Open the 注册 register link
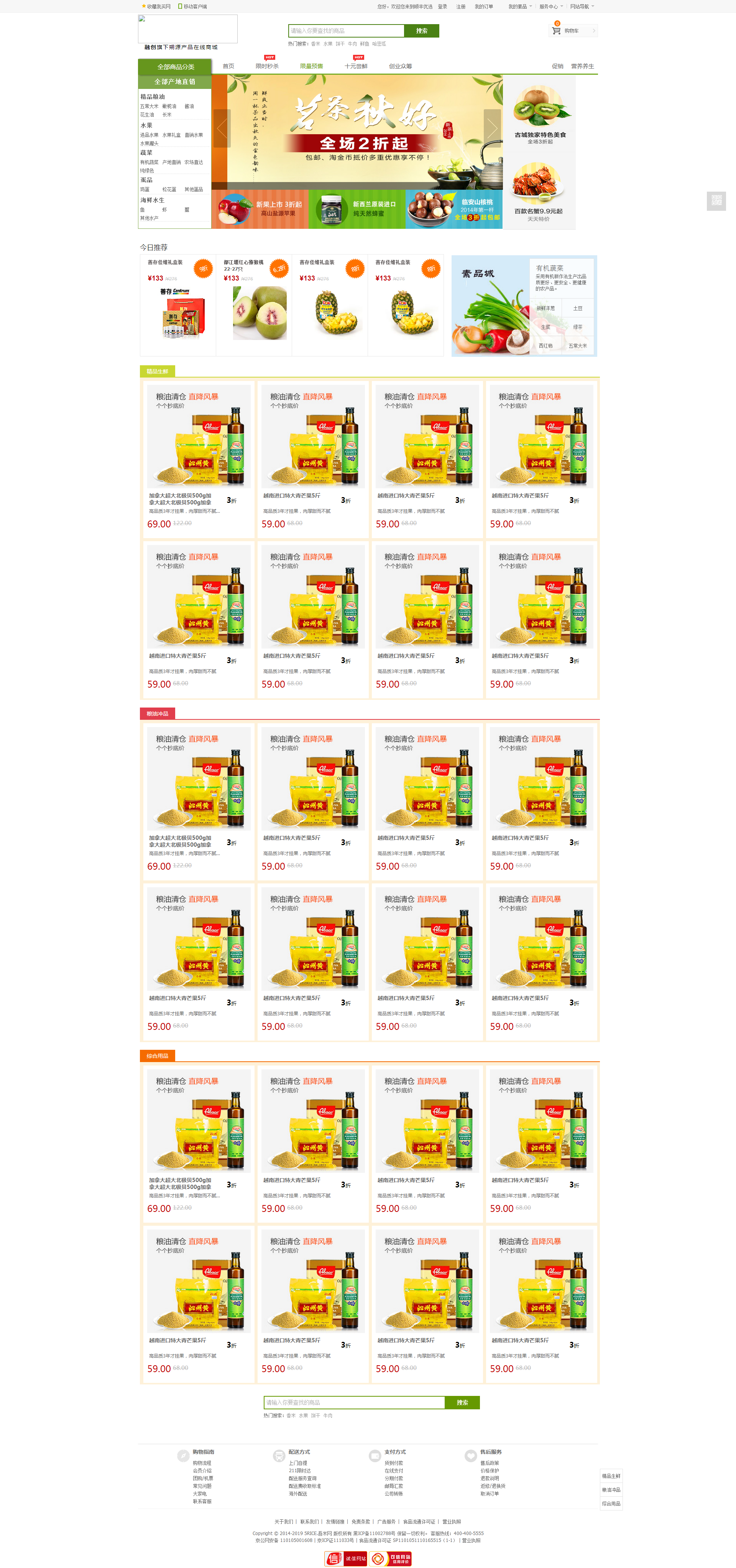Image resolution: width=736 pixels, height=1568 pixels. pos(461,7)
